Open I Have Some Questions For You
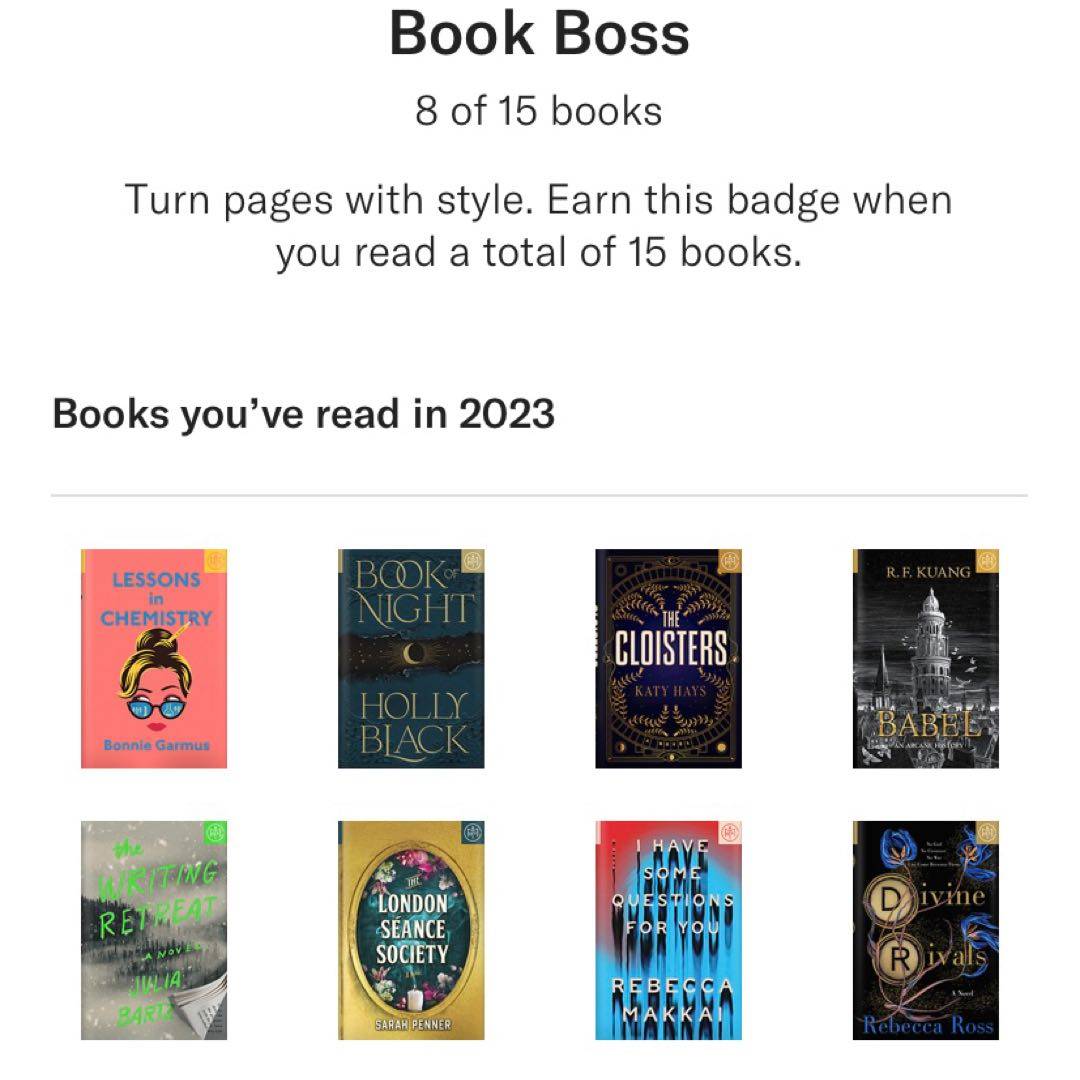The width and height of the screenshot is (1080, 1080). [x=668, y=930]
